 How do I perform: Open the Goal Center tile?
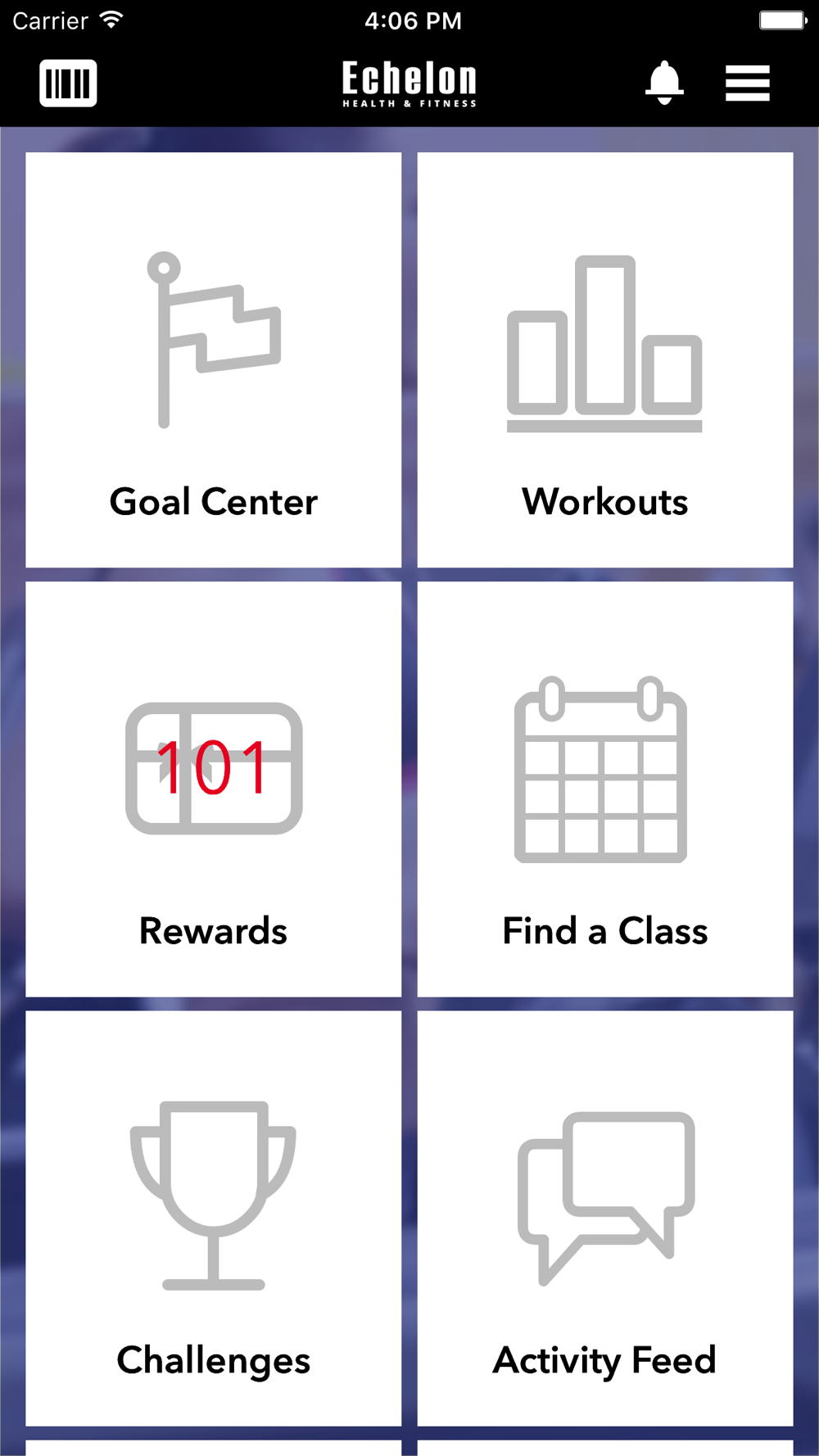click(214, 359)
